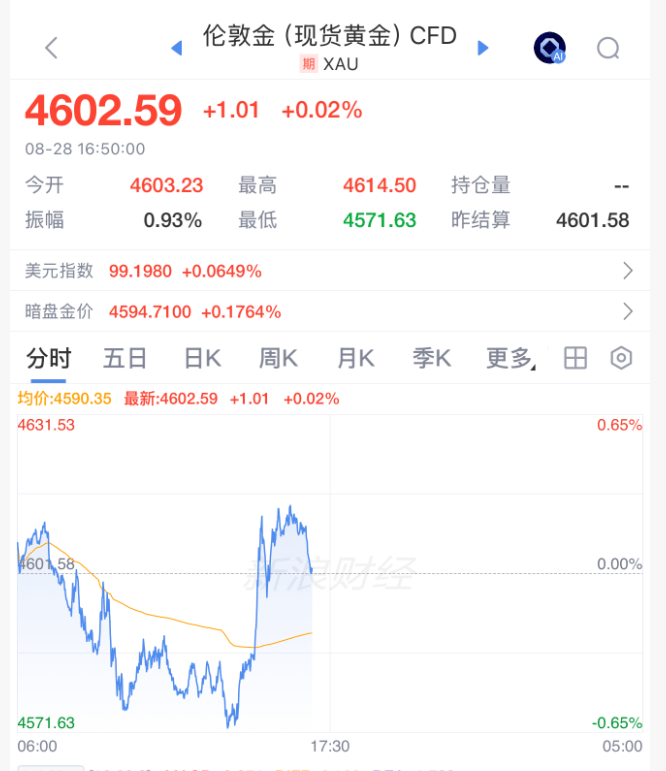Open the 暗盘金价 row
666x771 pixels.
coord(330,311)
